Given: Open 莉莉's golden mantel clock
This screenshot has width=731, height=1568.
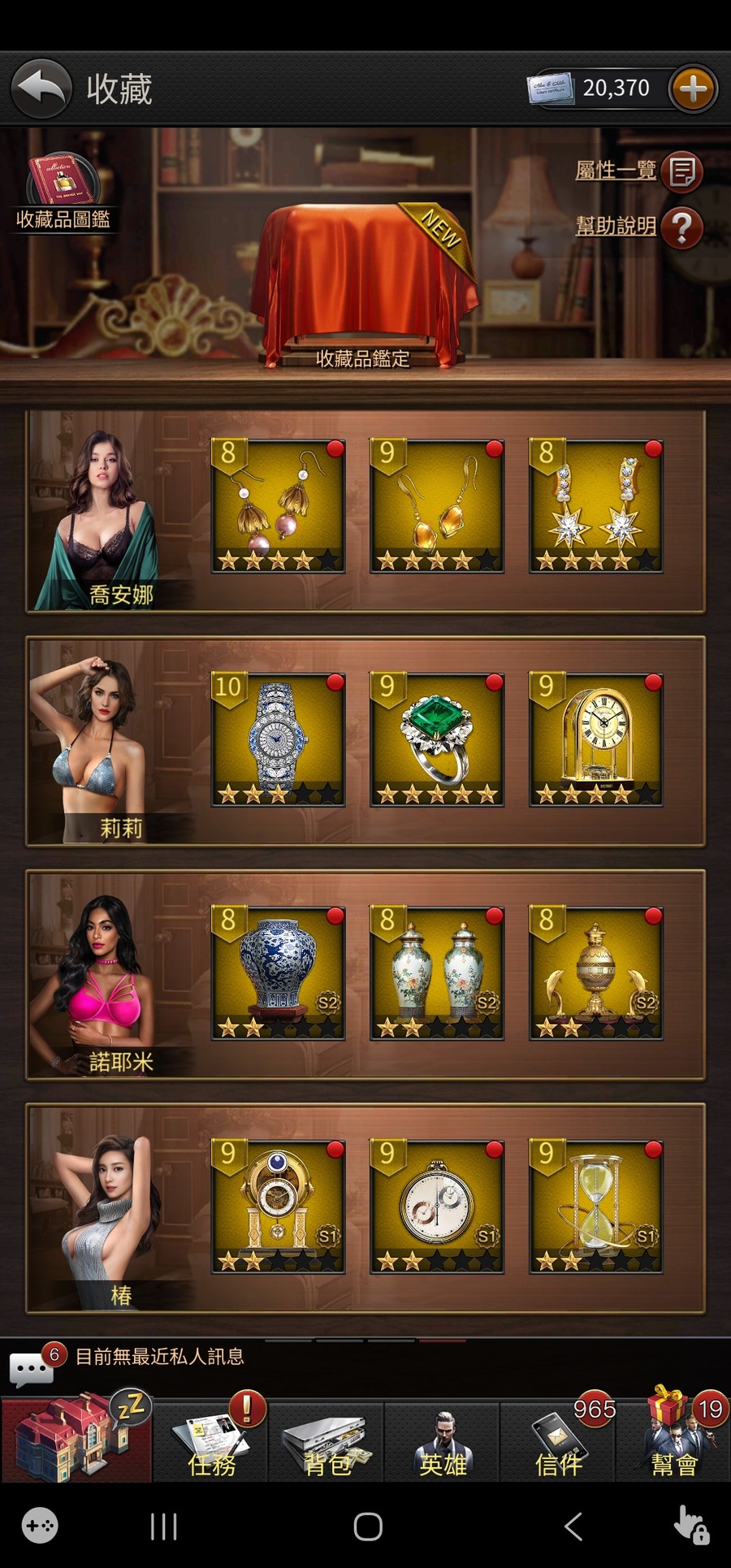Looking at the screenshot, I should [596, 739].
